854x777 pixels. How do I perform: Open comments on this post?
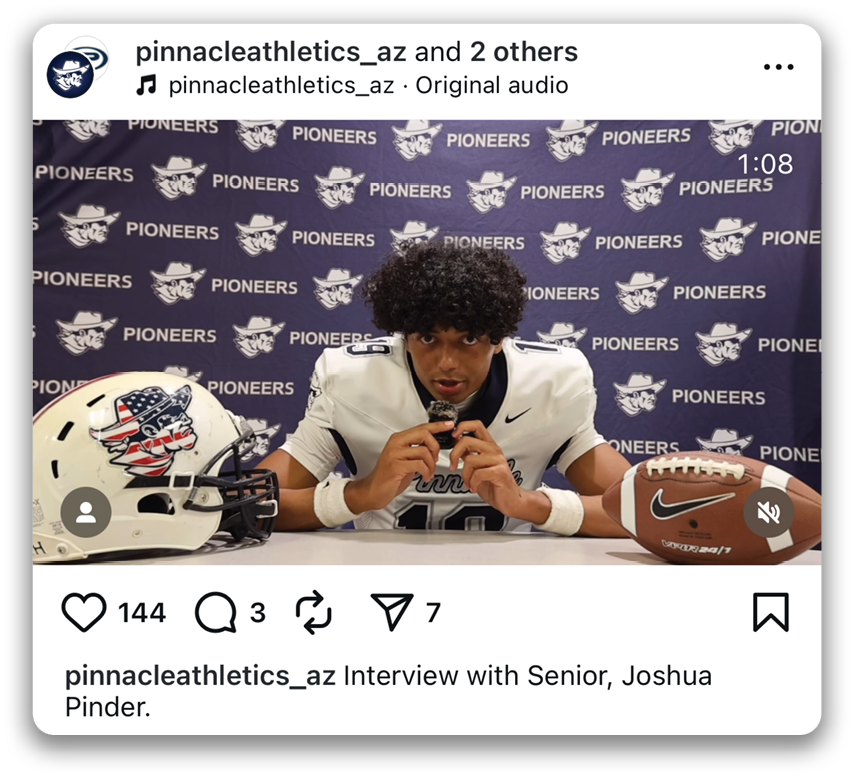(216, 612)
